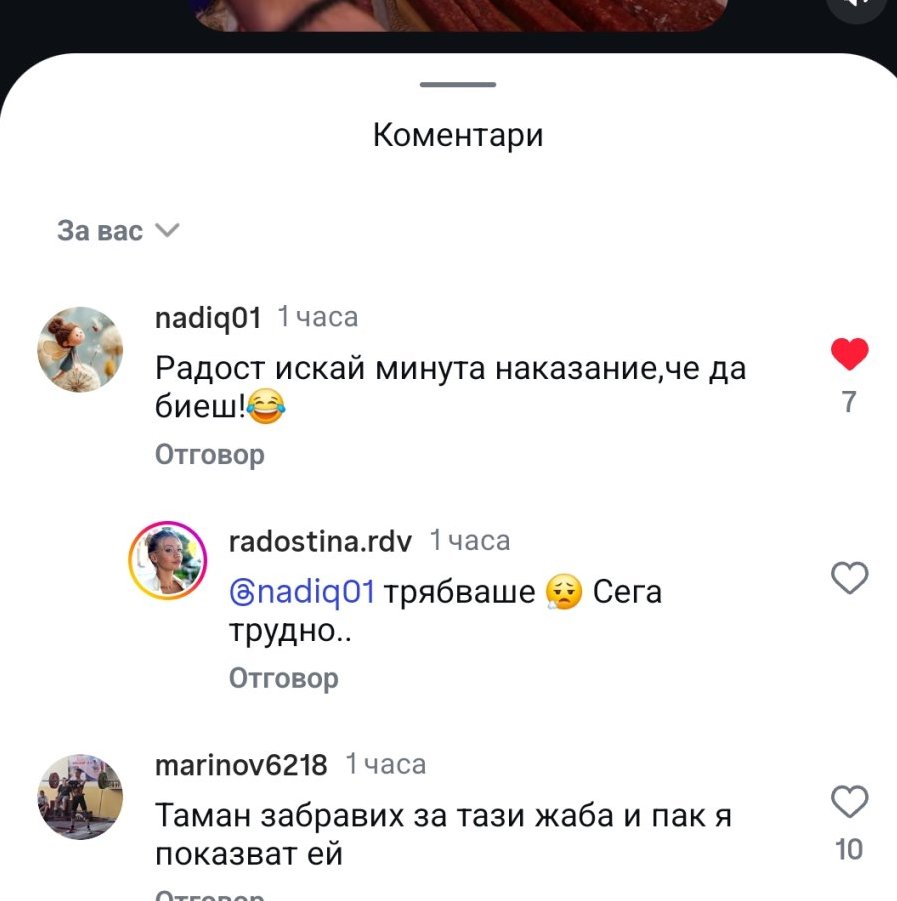The width and height of the screenshot is (897, 901).
Task: Open the radostina.rdv username
Action: point(320,542)
